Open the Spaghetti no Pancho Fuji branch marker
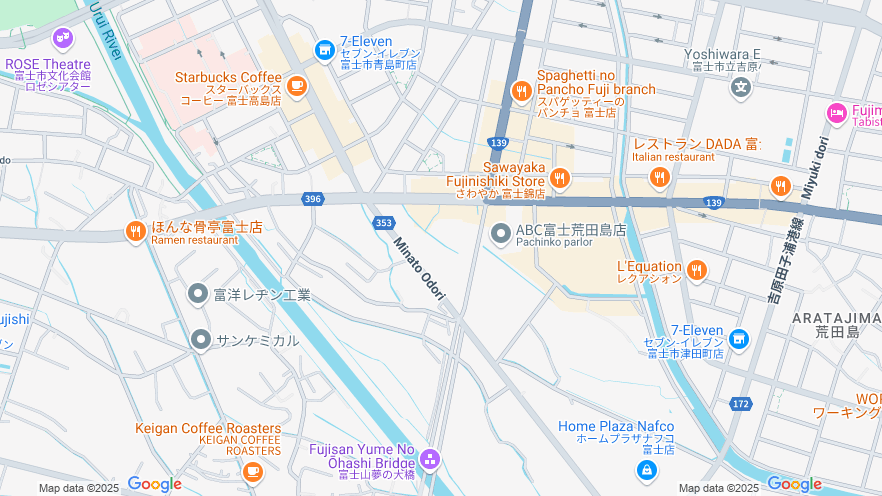 (x=520, y=92)
